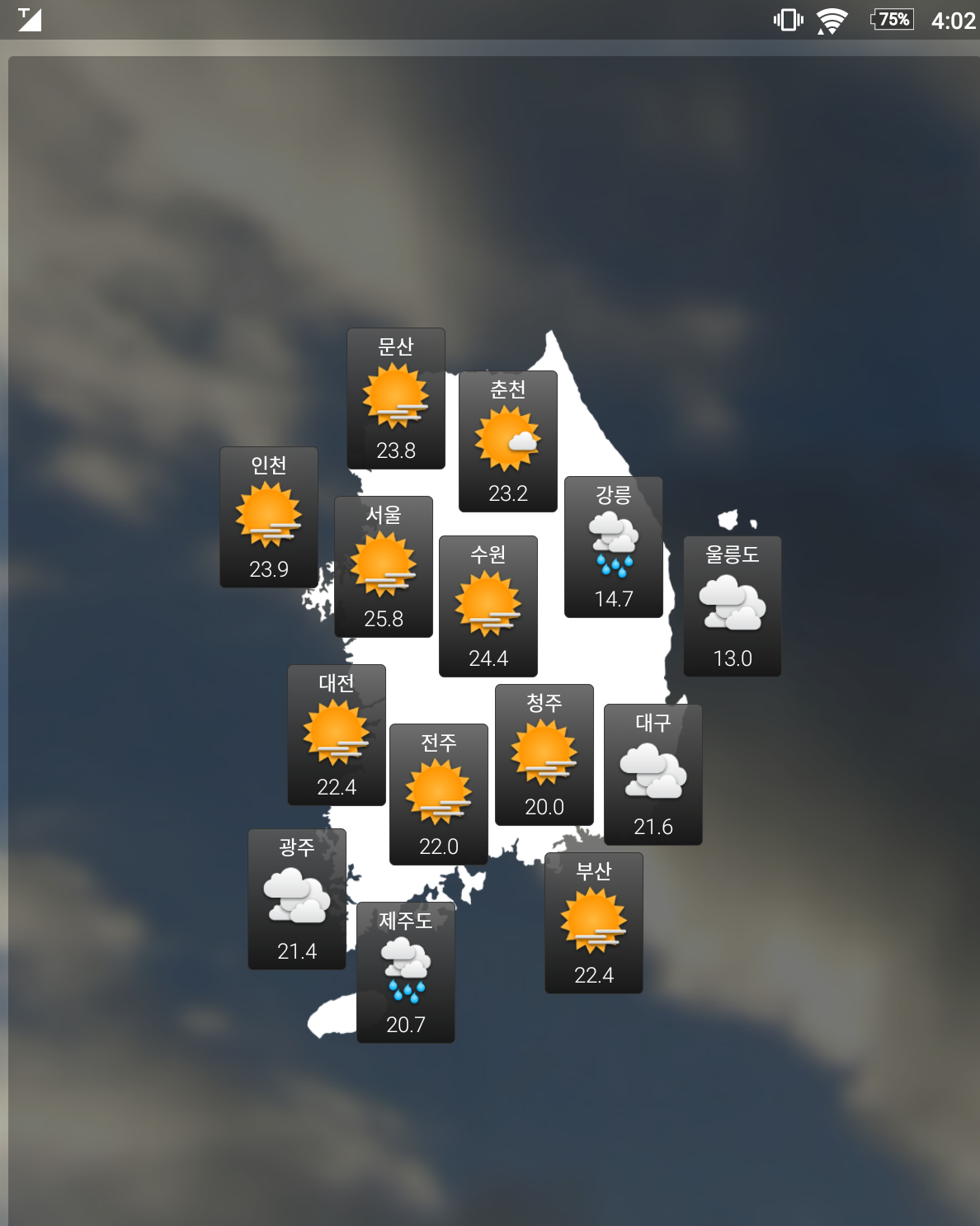The height and width of the screenshot is (1226, 980).
Task: Open the 문산 weather card
Action: [396, 398]
